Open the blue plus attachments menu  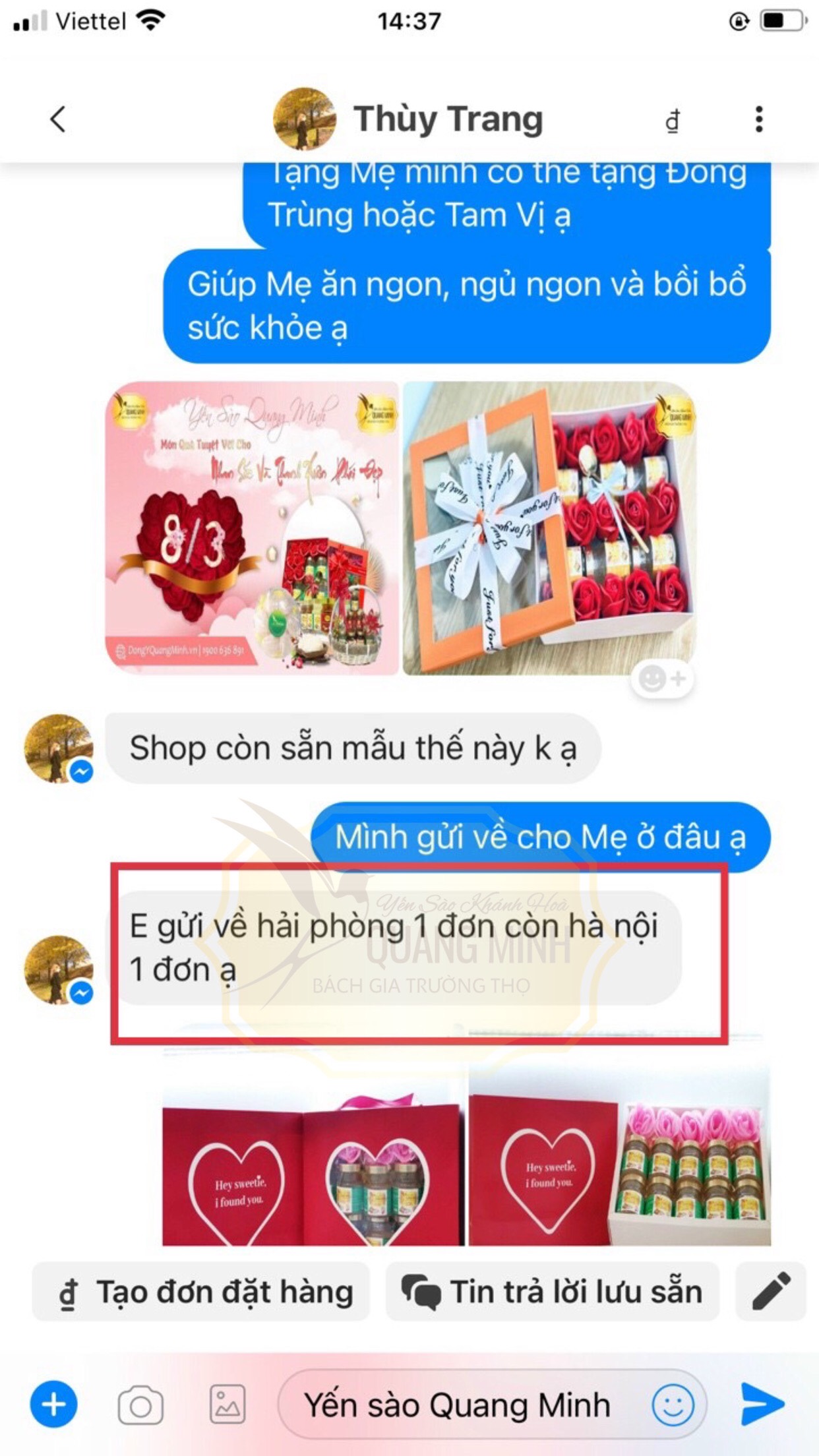click(53, 1405)
